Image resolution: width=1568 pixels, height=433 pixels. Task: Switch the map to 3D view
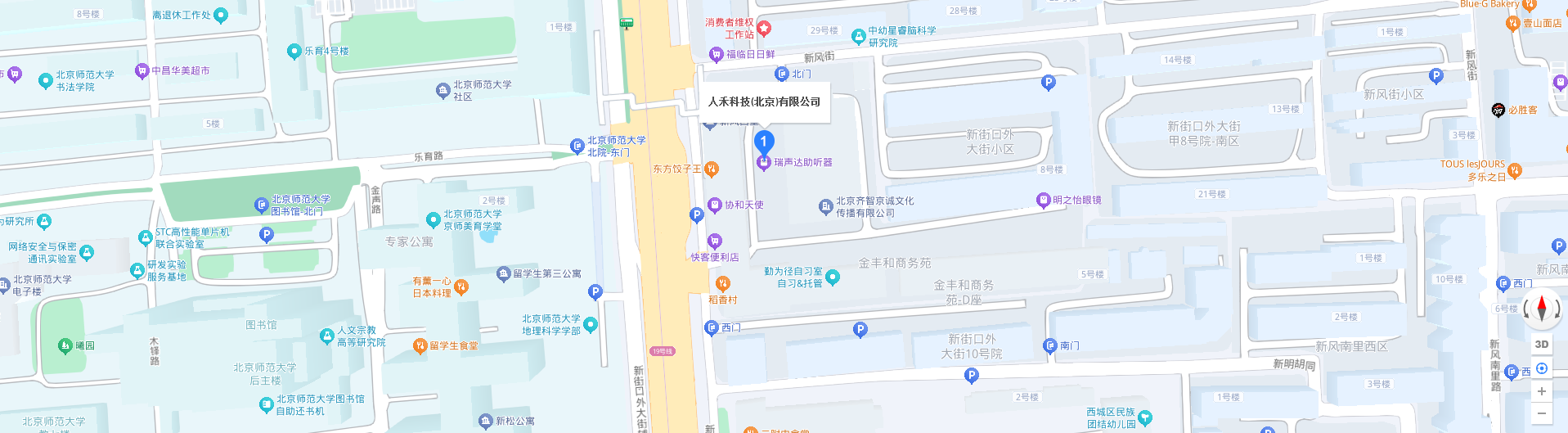1542,345
